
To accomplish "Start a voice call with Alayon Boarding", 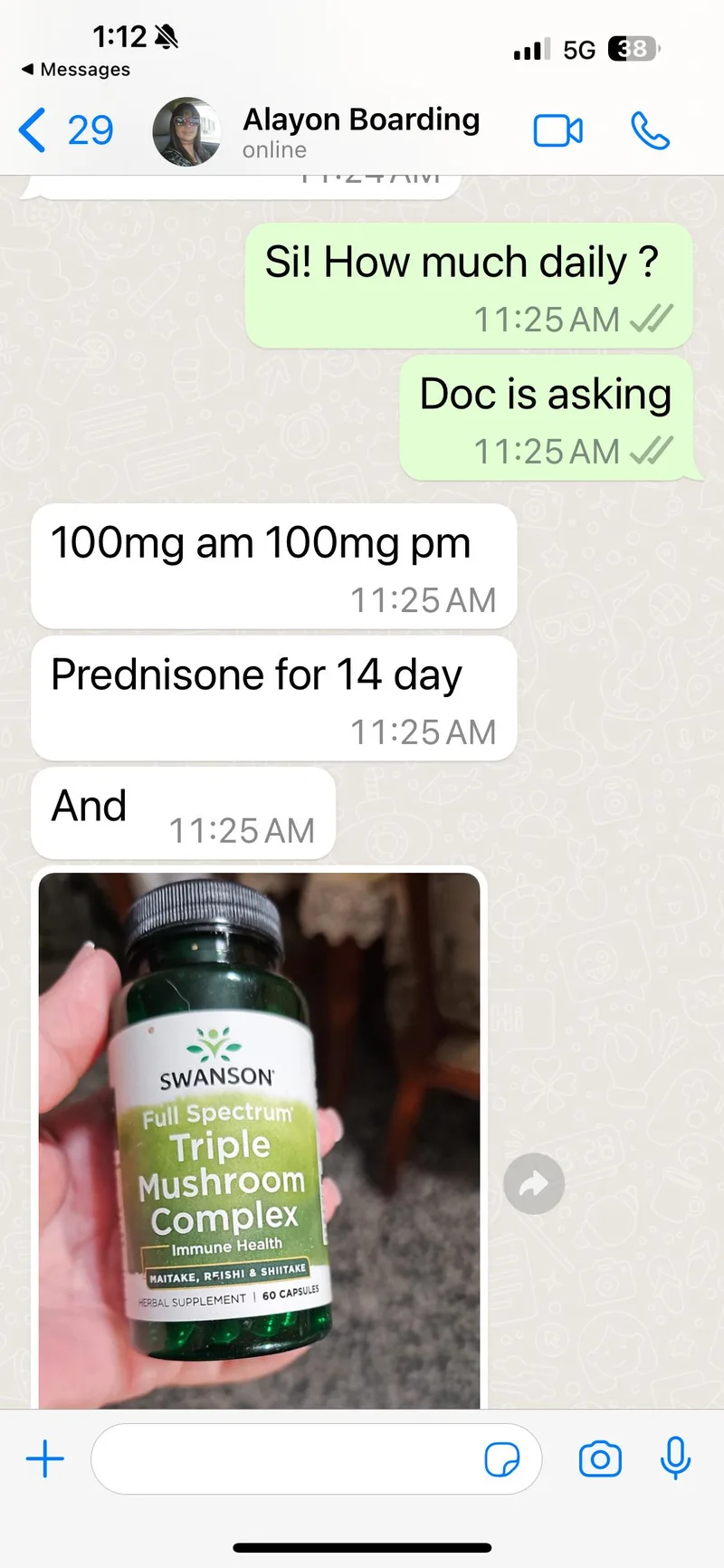I will click(650, 131).
